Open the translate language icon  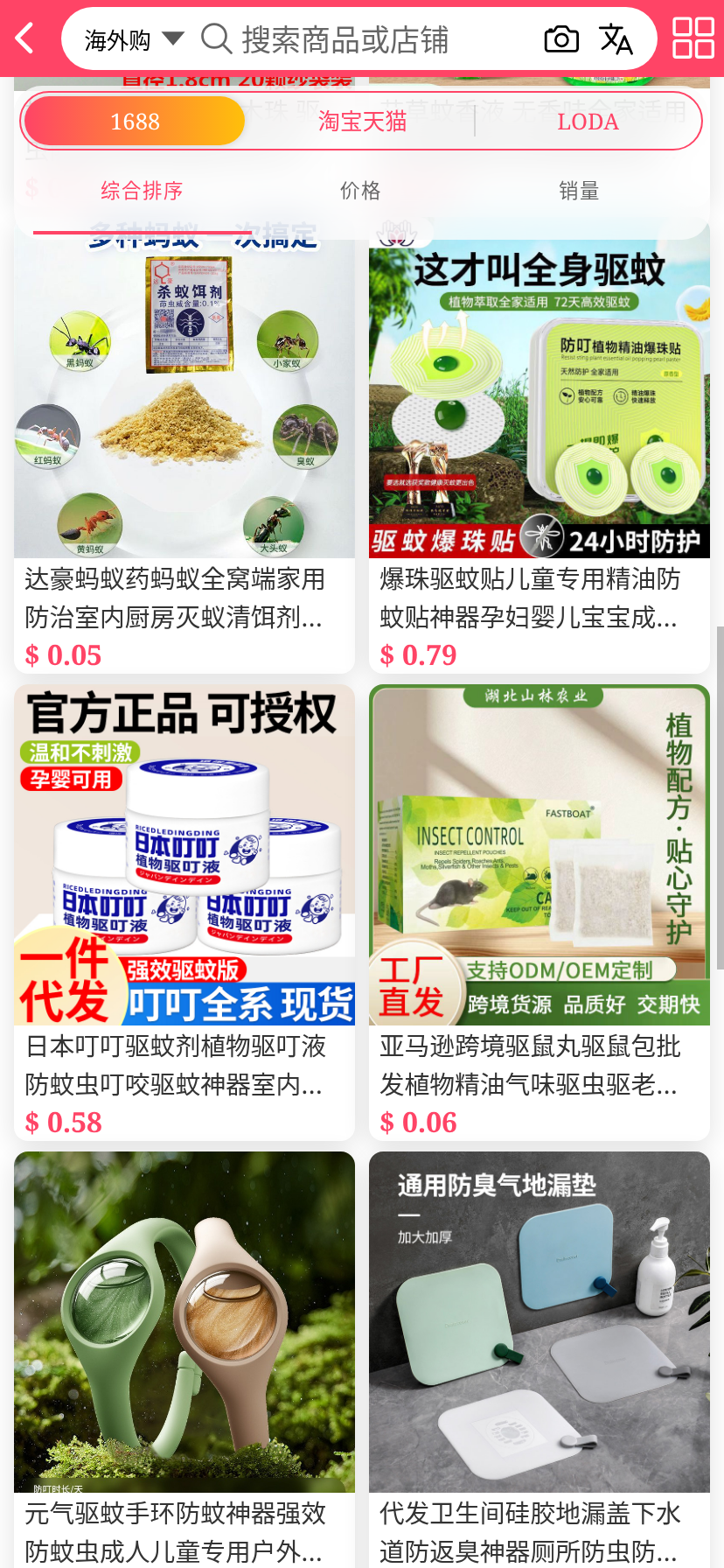616,39
